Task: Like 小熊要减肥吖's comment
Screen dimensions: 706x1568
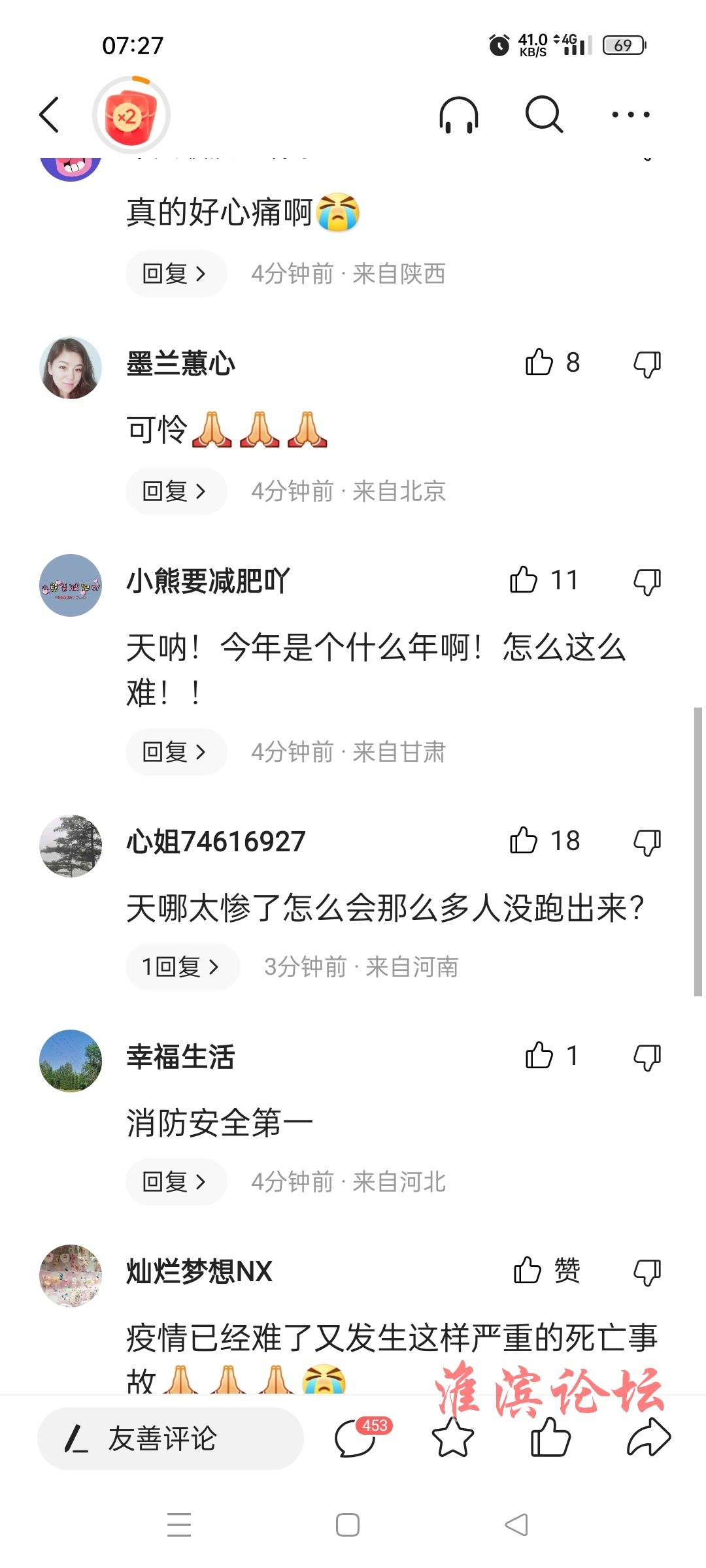Action: [524, 580]
